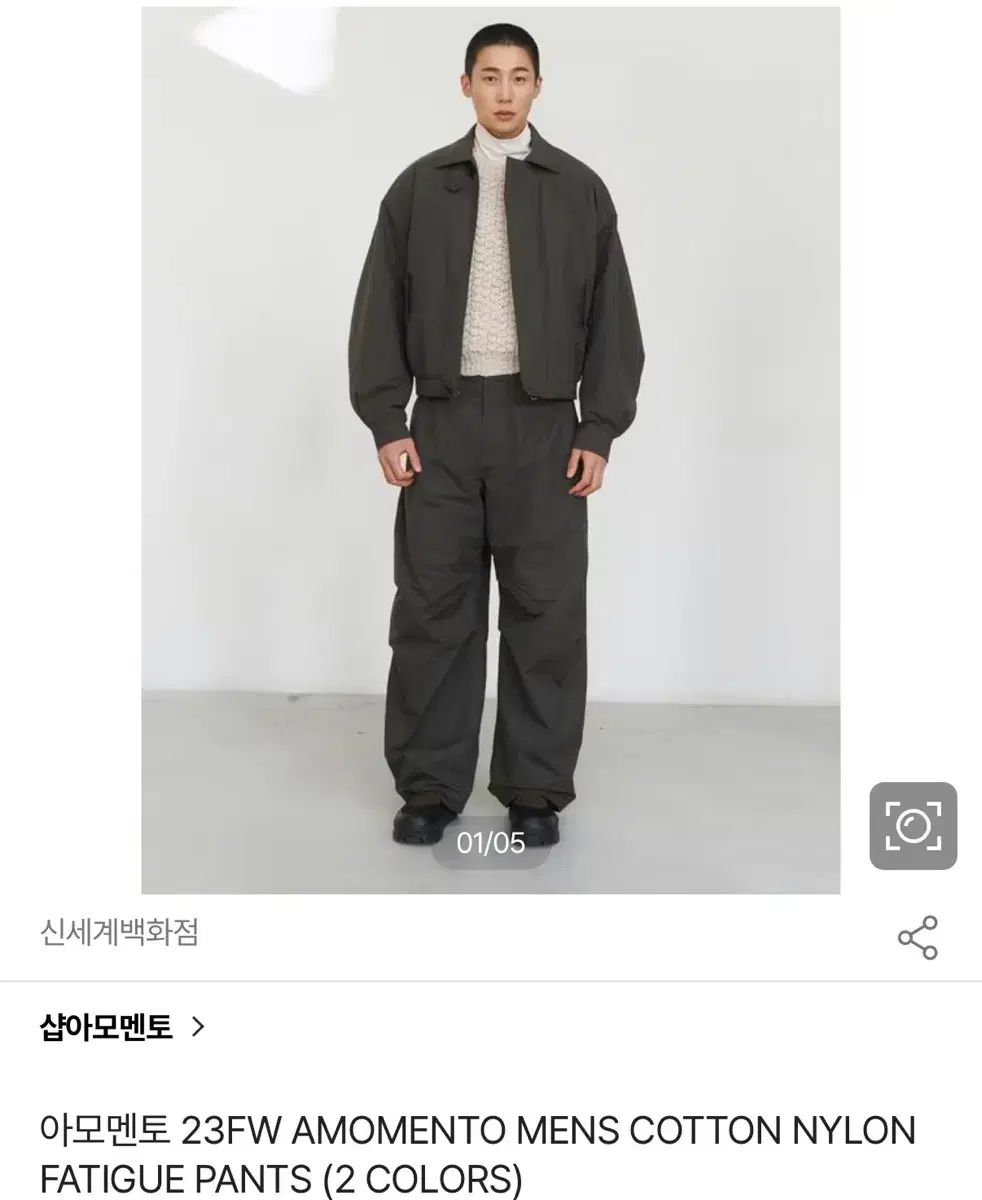Tap the 01/05 image counter
This screenshot has width=982, height=1200.
click(489, 843)
